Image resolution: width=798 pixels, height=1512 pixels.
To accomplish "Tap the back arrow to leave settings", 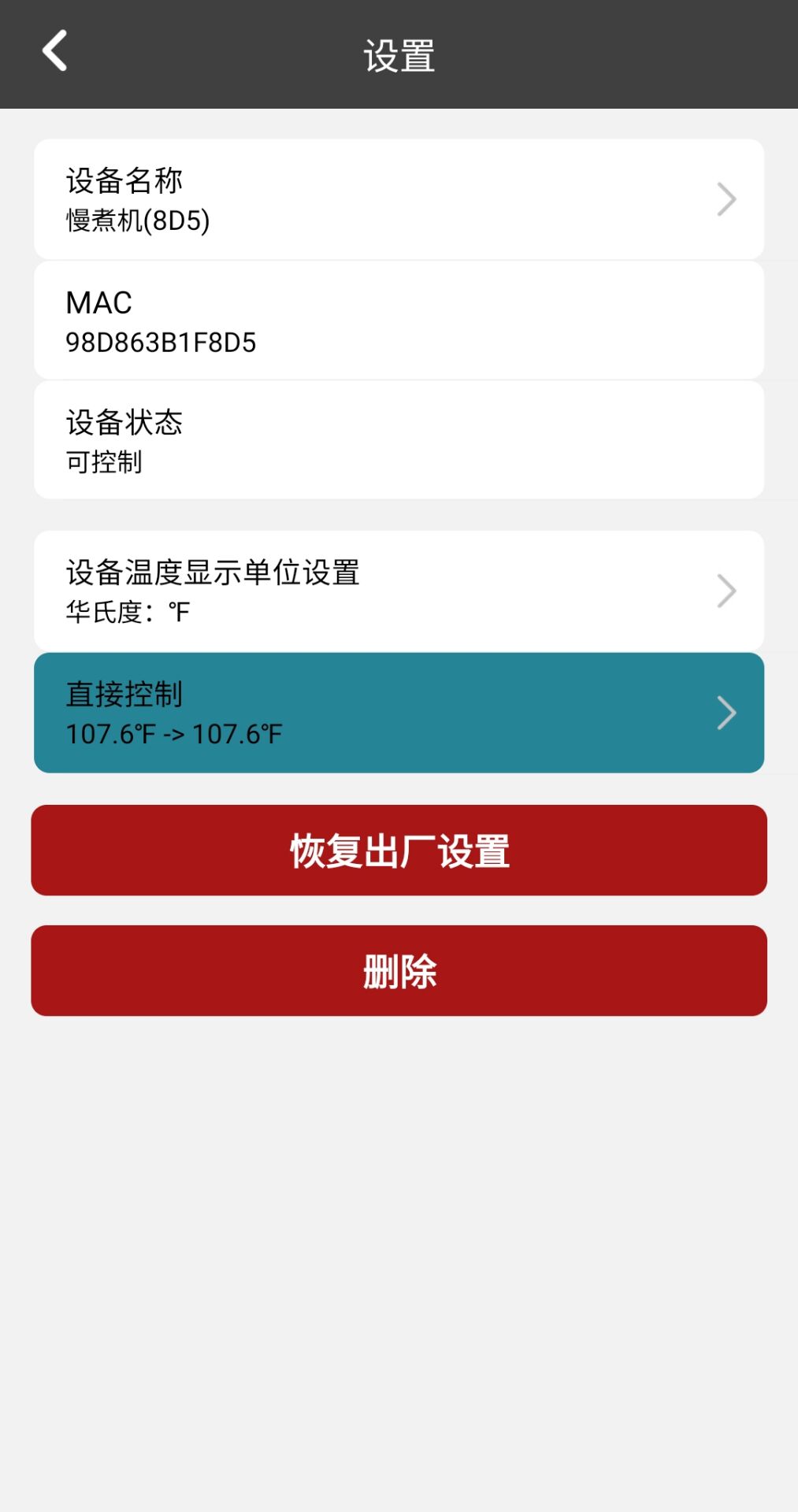I will (x=54, y=53).
